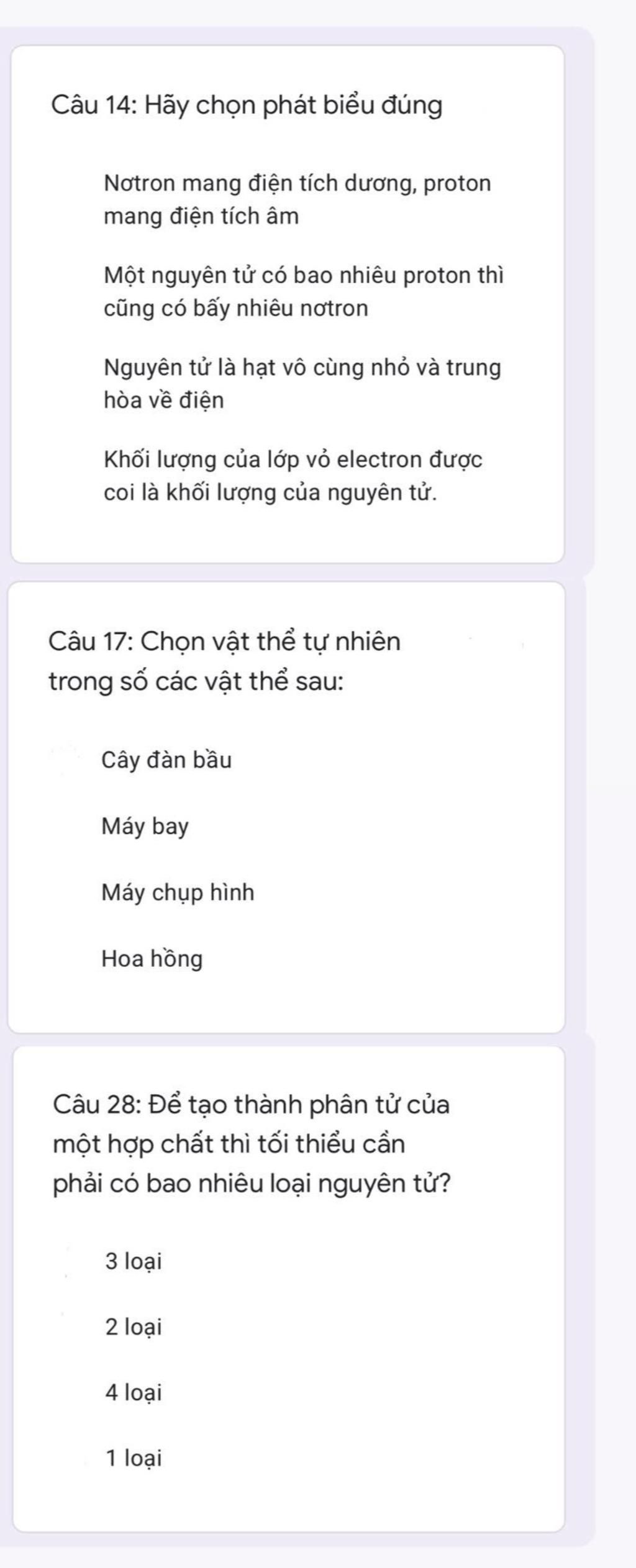This screenshot has height=1568, width=636.
Task: Pick 'Một nguyên tử có bao nhiêu proton' option
Action: point(303,292)
